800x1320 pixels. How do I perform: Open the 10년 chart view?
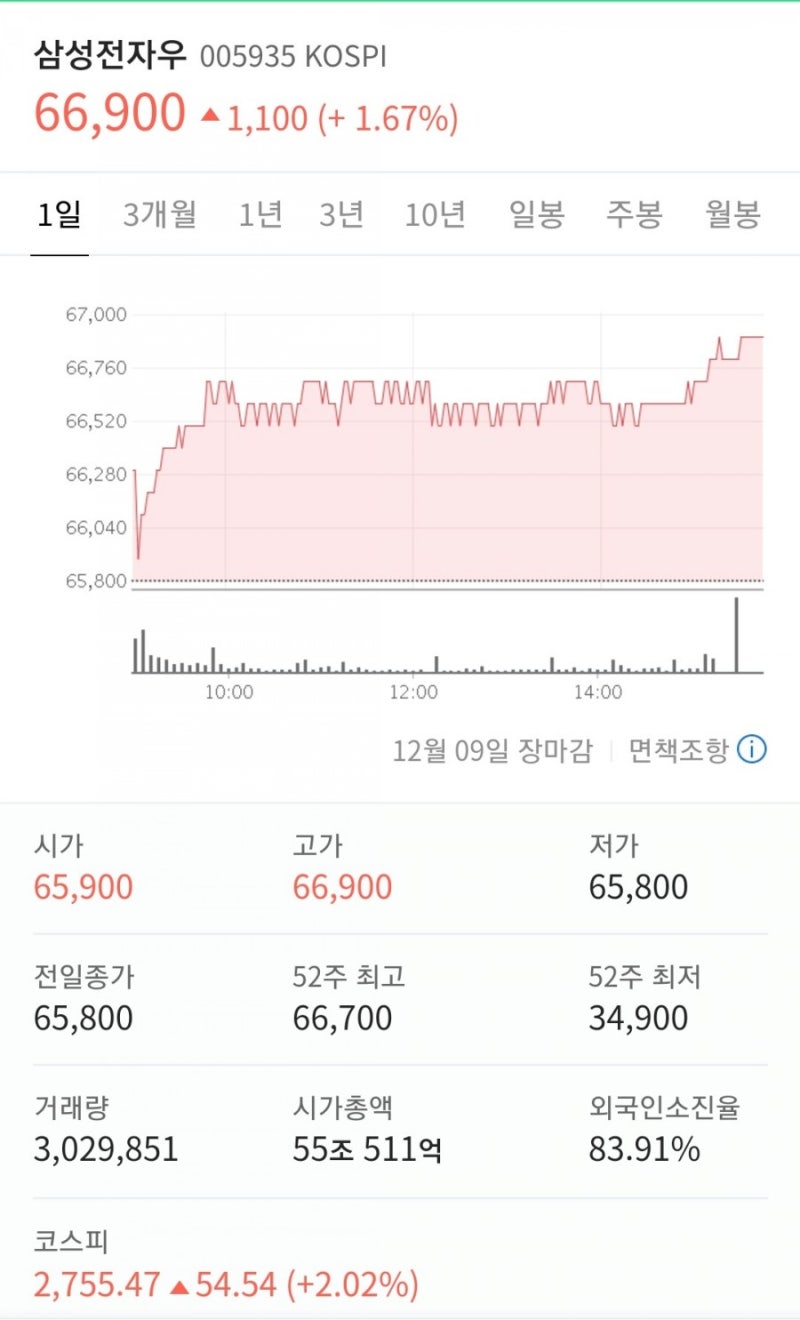tap(434, 214)
